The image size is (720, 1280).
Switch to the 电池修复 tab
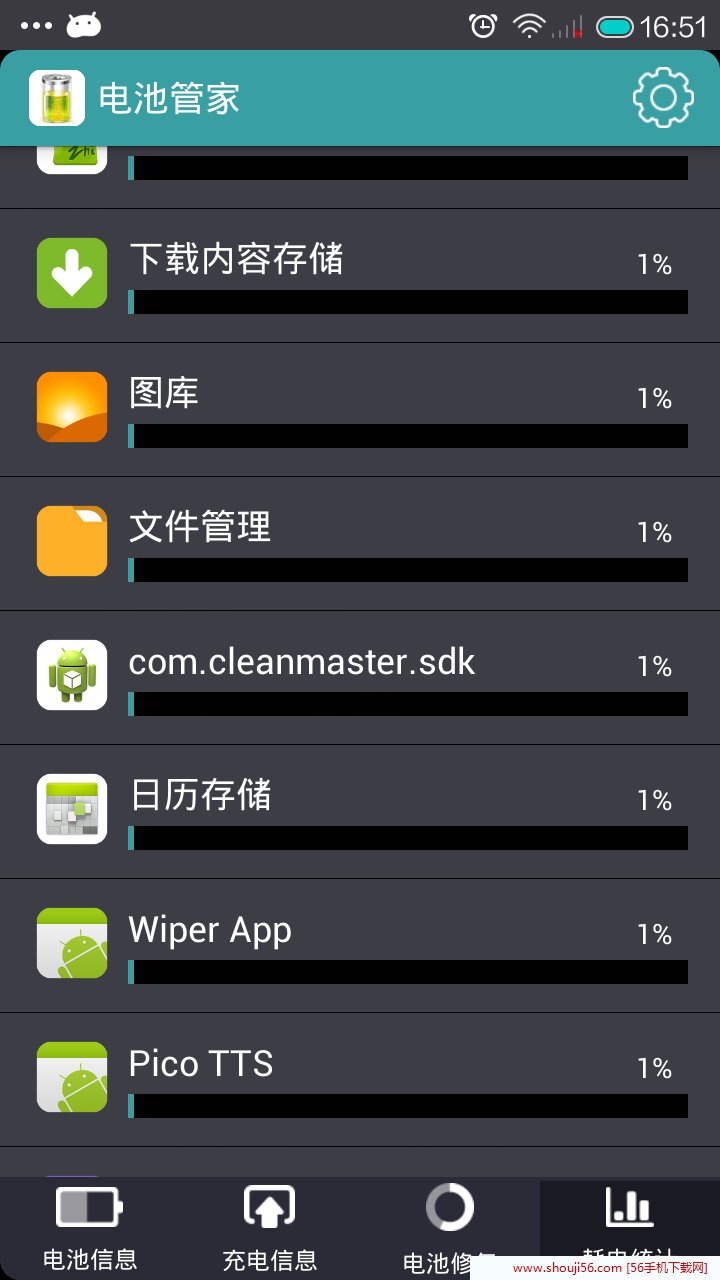coord(450,1228)
